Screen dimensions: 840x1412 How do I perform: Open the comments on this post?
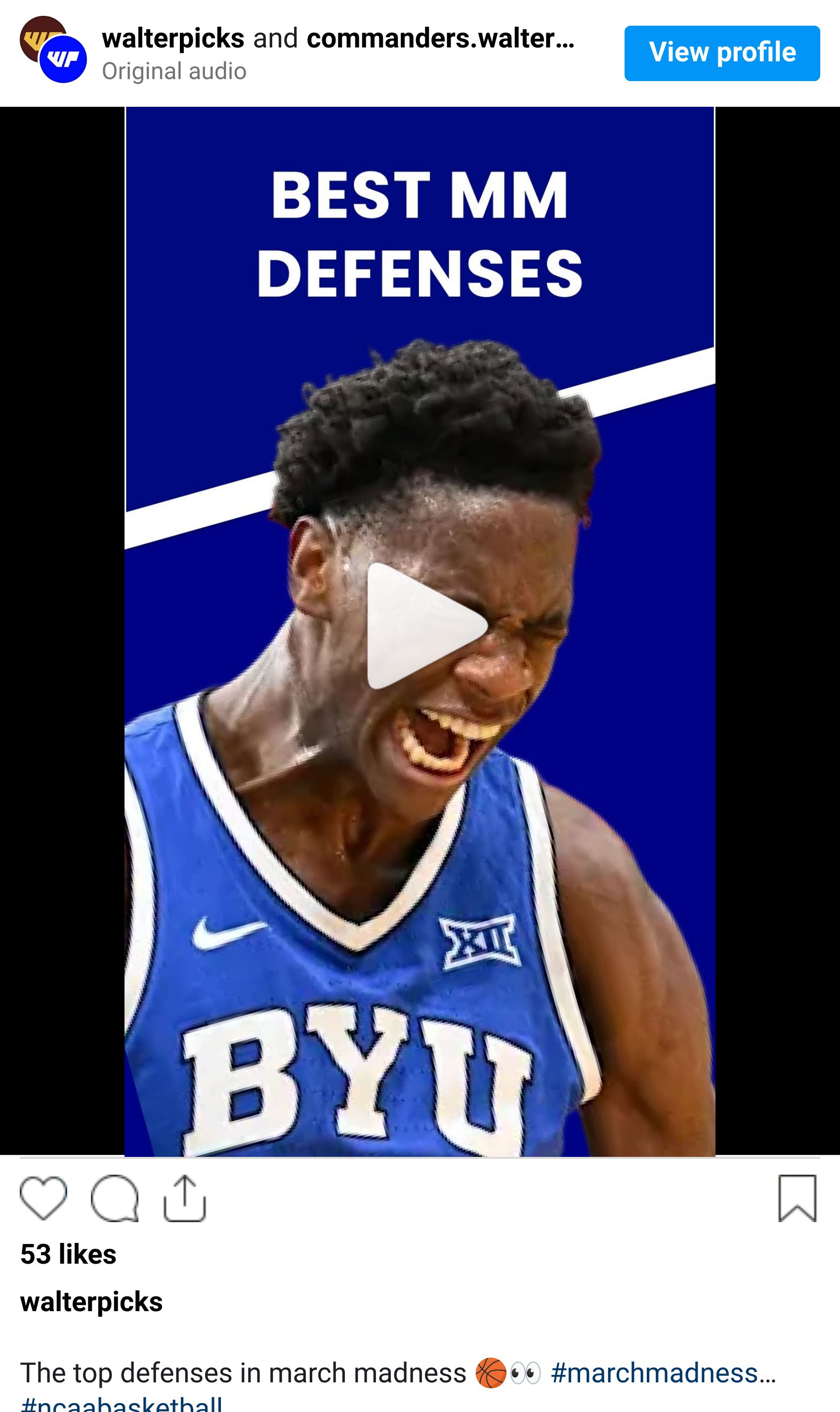click(114, 1198)
